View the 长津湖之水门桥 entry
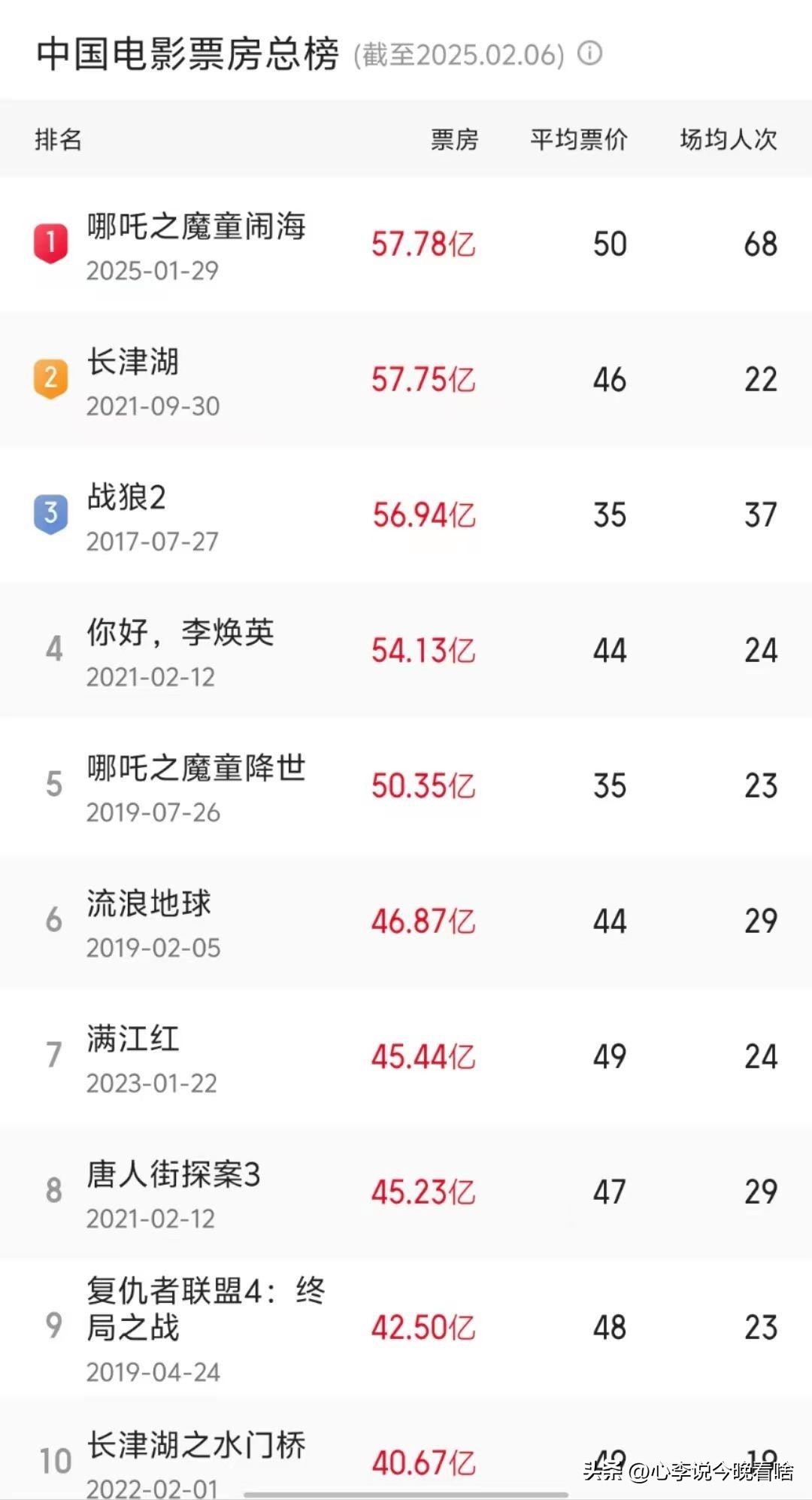 click(196, 1446)
